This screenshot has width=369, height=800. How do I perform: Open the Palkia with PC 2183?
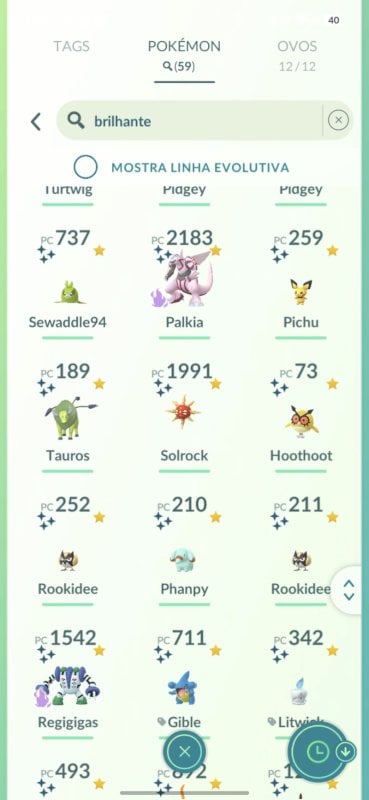184,283
